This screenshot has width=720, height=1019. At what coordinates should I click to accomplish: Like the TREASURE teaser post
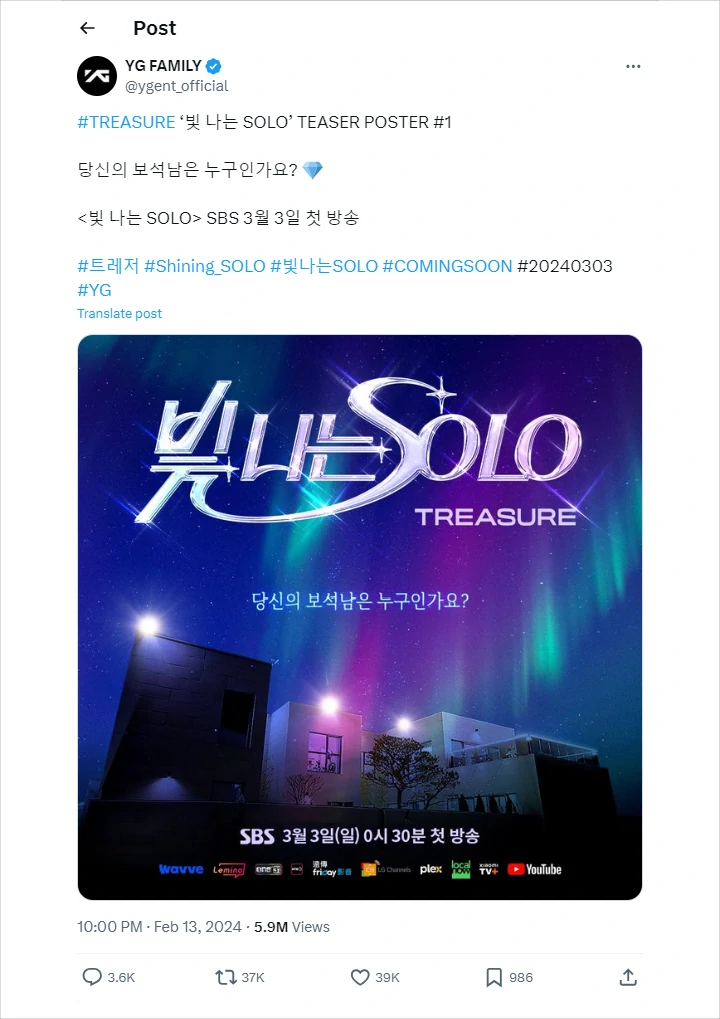tap(360, 977)
